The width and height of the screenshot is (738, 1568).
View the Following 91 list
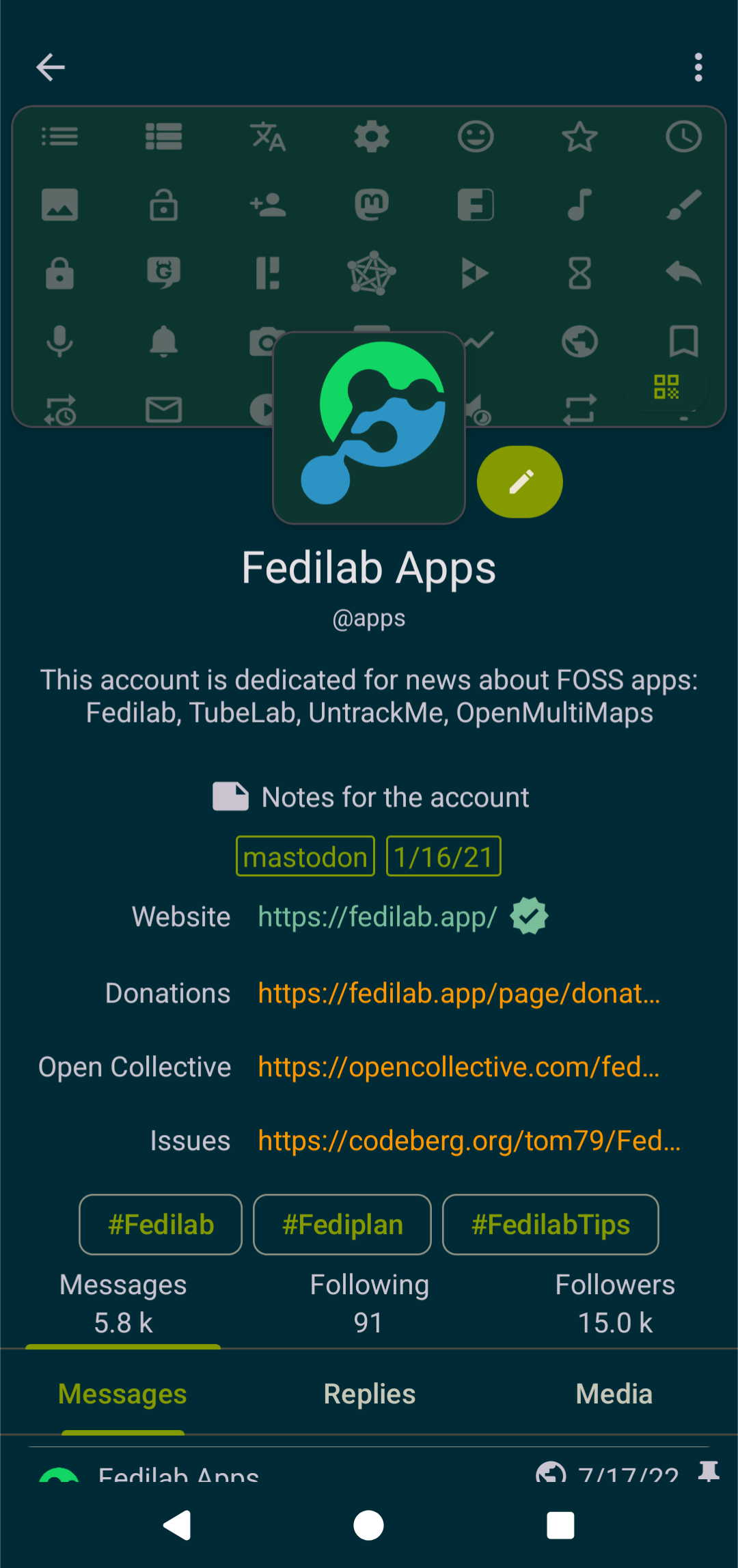coord(369,1303)
